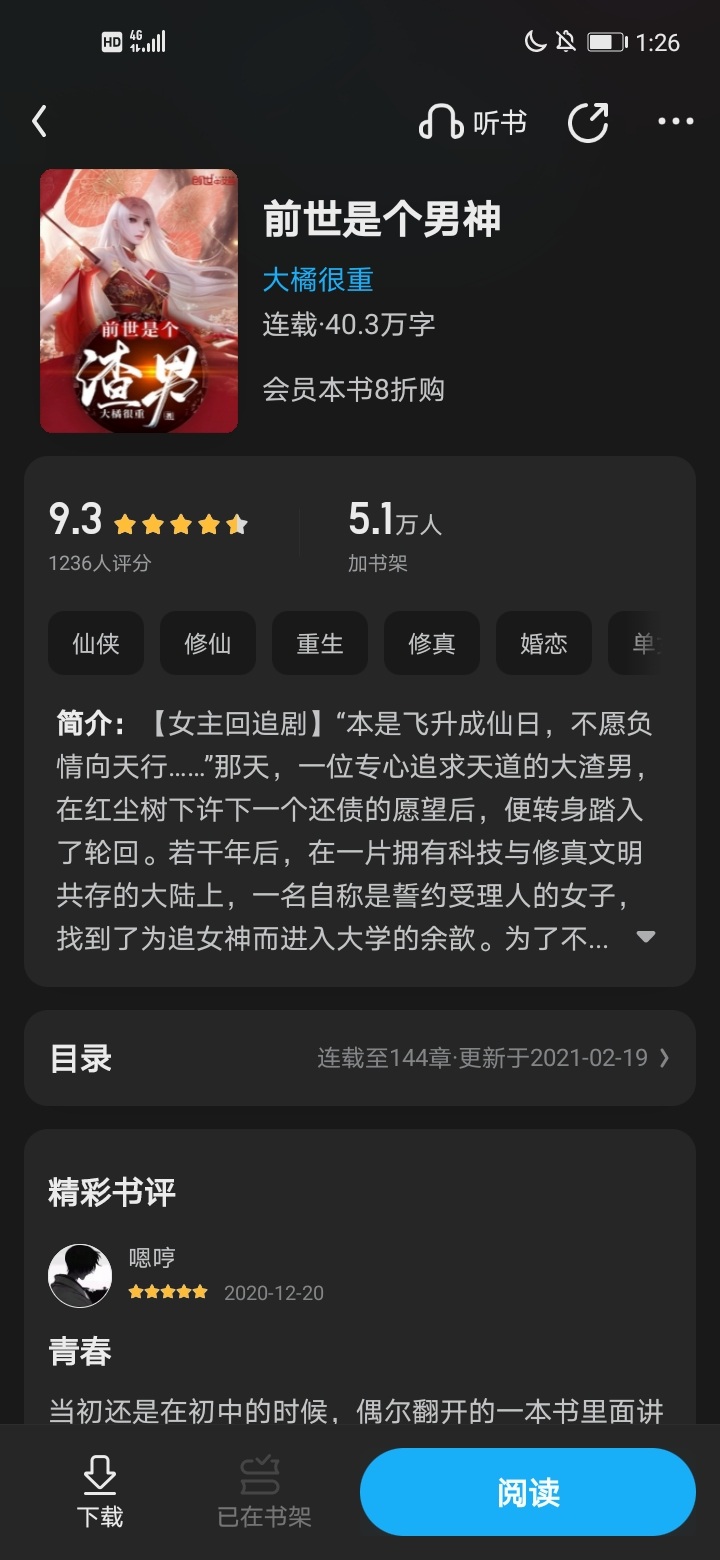
Task: Select the 修仙 tag
Action: point(208,643)
